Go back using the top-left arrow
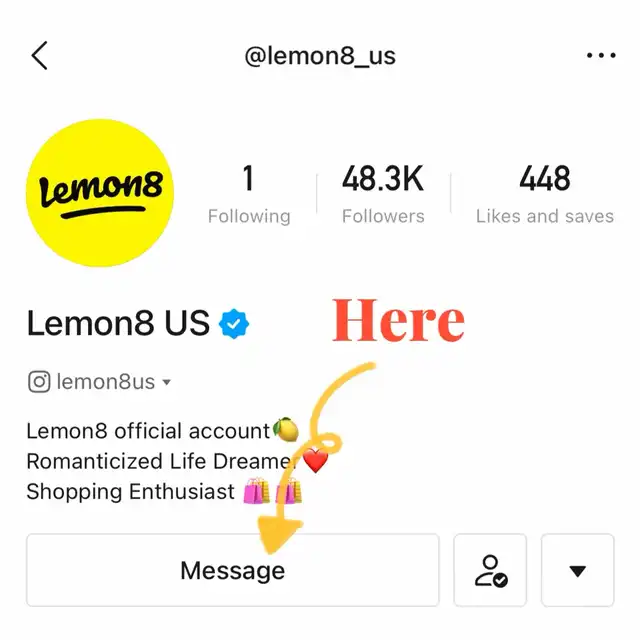 coord(40,56)
